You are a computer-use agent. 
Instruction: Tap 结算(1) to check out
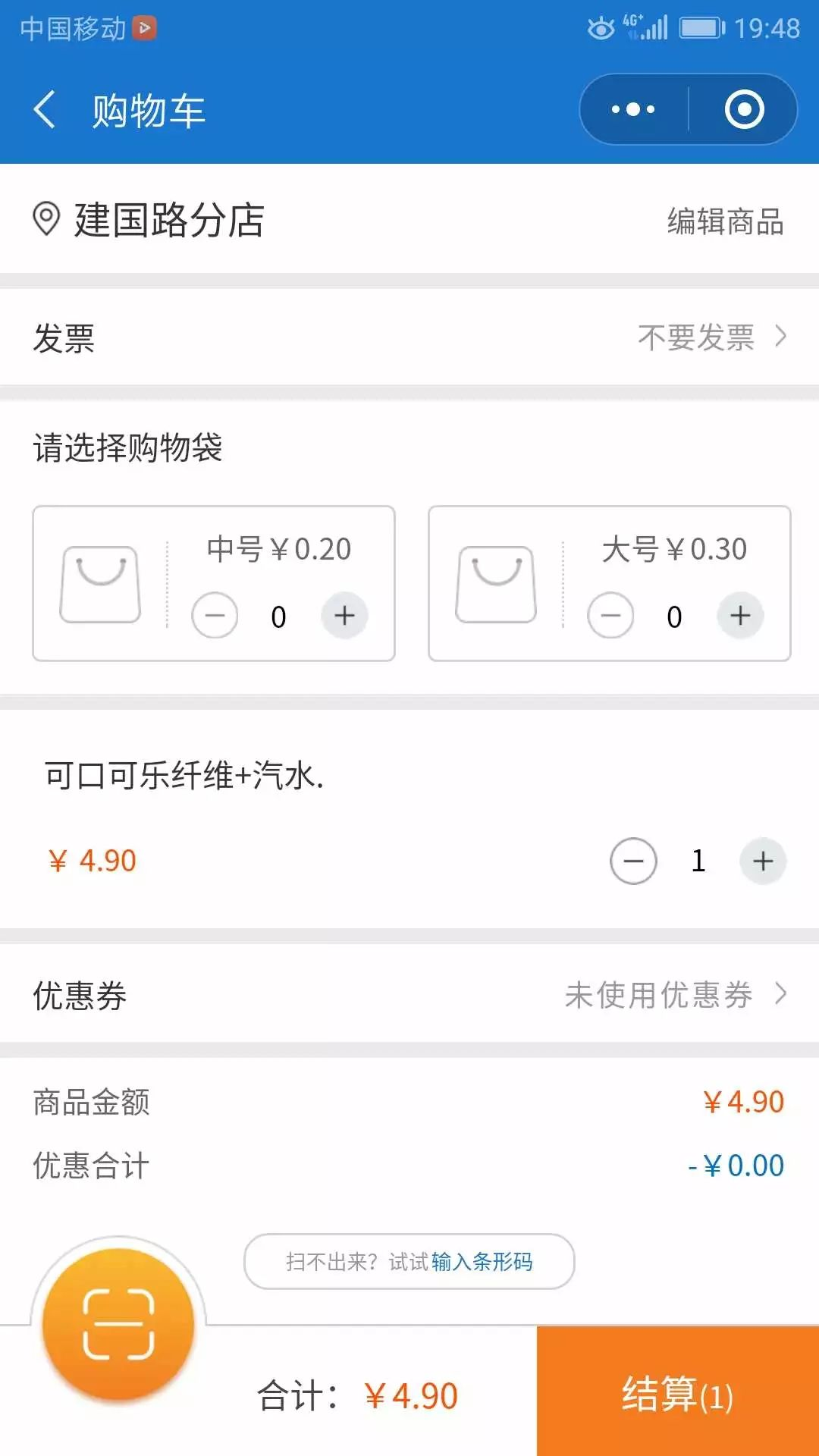point(677,1394)
